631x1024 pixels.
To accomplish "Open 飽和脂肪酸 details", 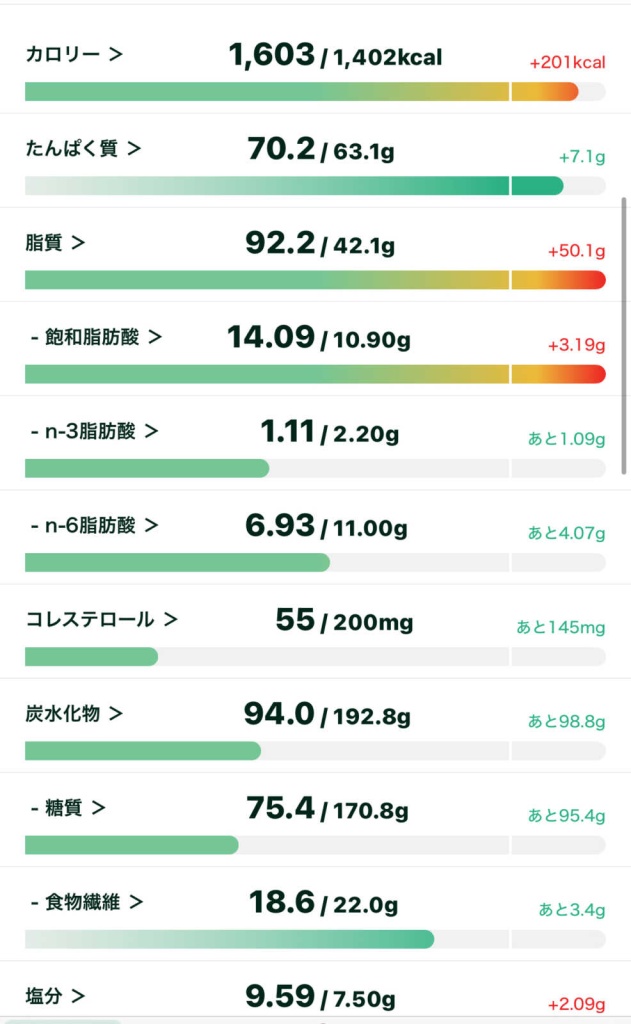I will coord(316,349).
